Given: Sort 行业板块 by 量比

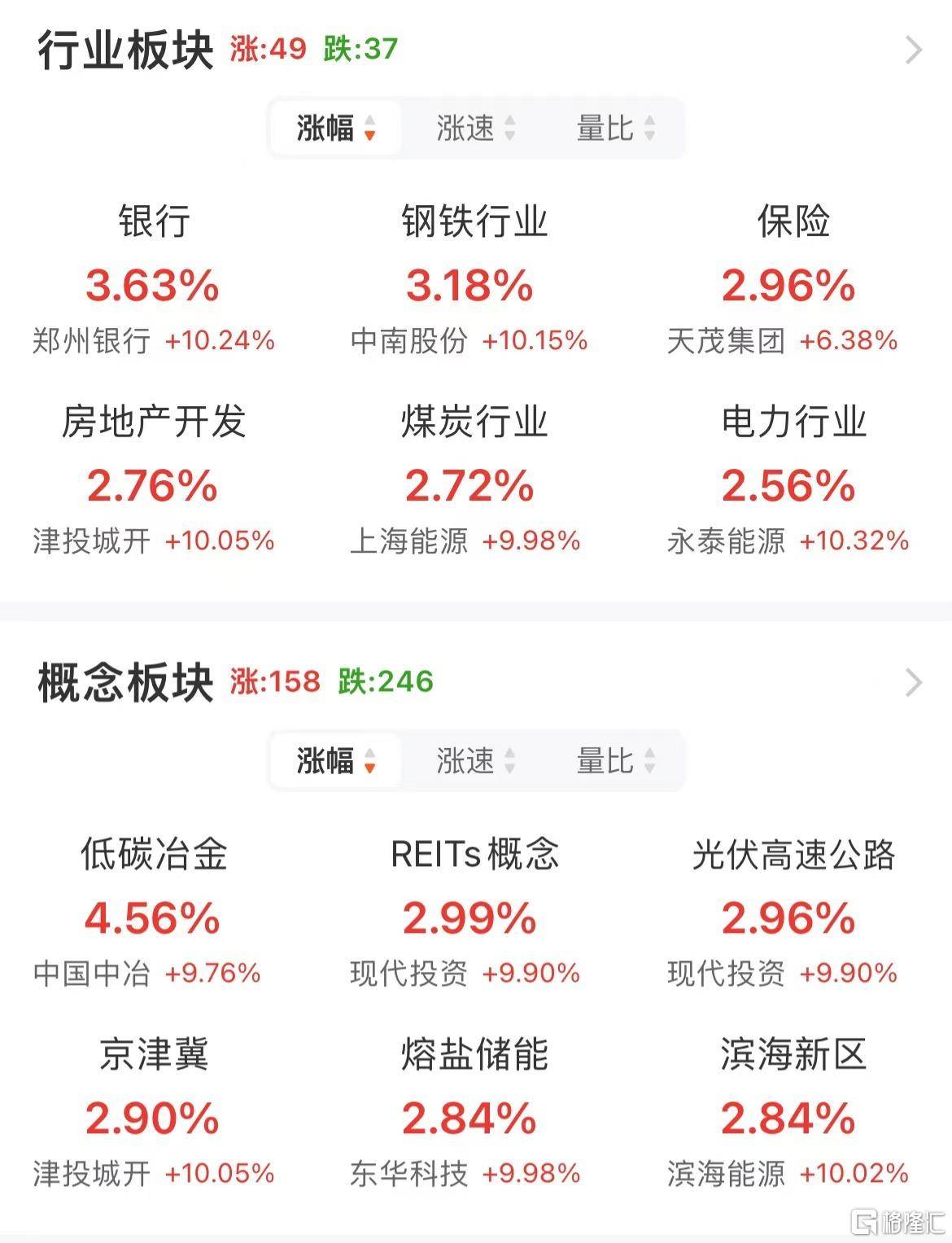Looking at the screenshot, I should click(x=615, y=128).
